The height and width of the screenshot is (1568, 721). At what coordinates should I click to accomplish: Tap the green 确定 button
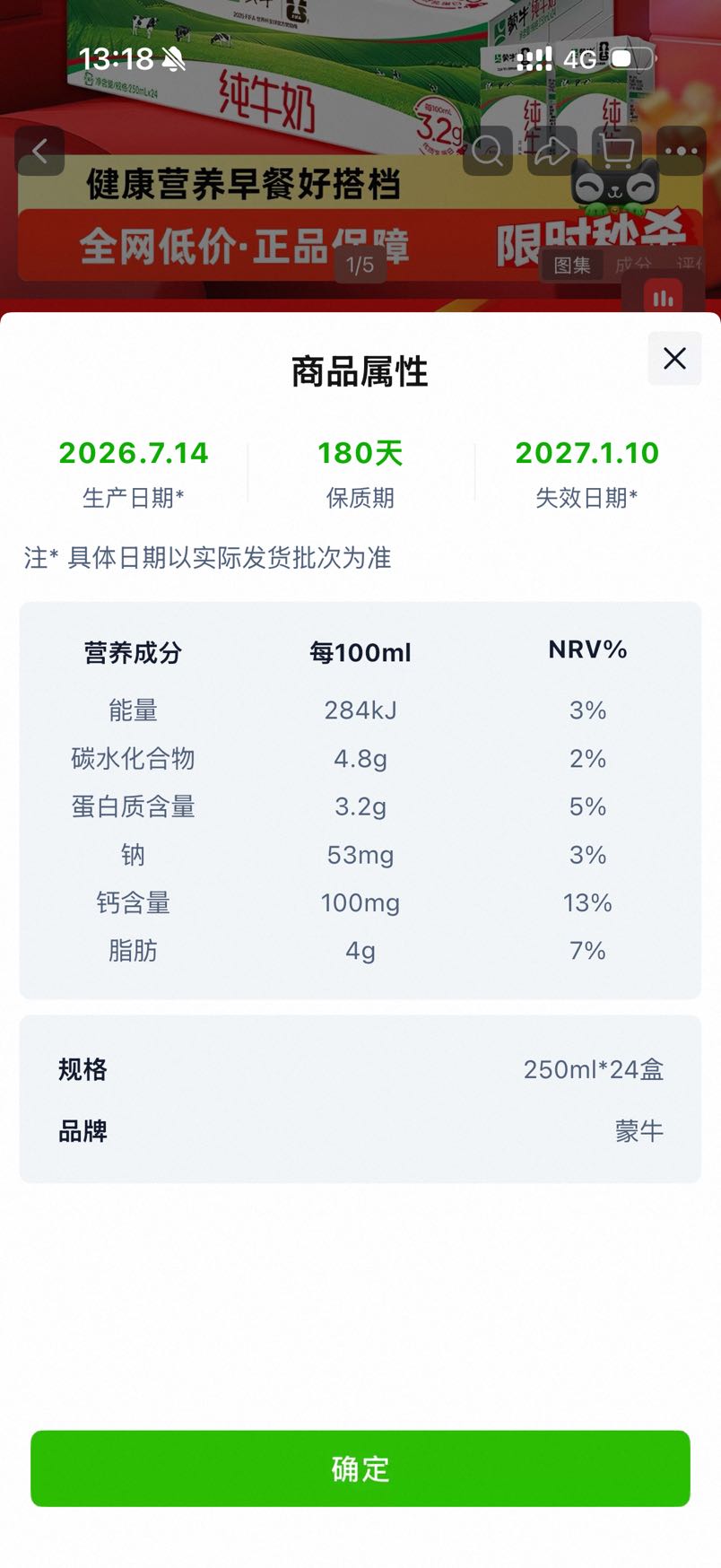[x=360, y=1468]
